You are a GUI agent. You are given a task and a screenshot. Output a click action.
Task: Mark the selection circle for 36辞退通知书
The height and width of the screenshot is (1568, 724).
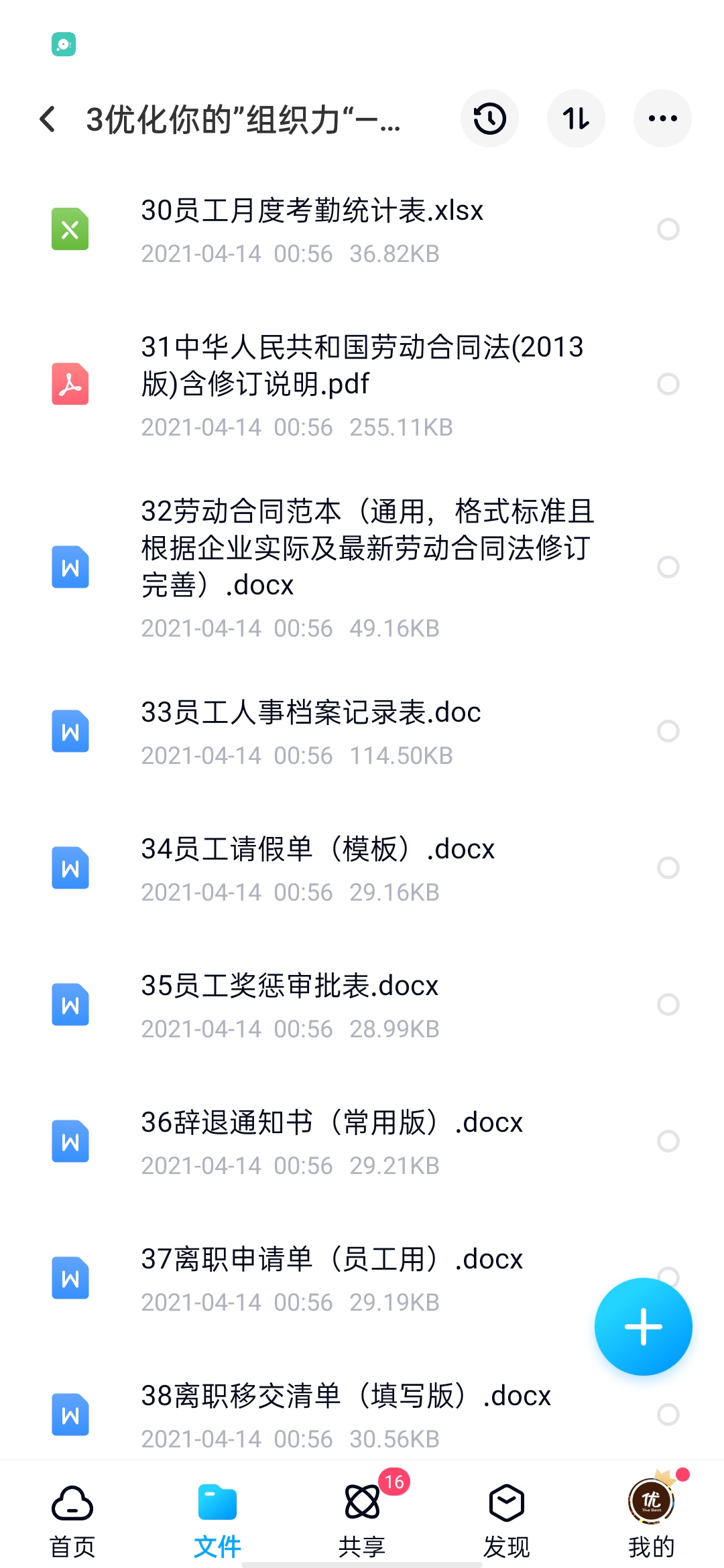(x=668, y=1141)
